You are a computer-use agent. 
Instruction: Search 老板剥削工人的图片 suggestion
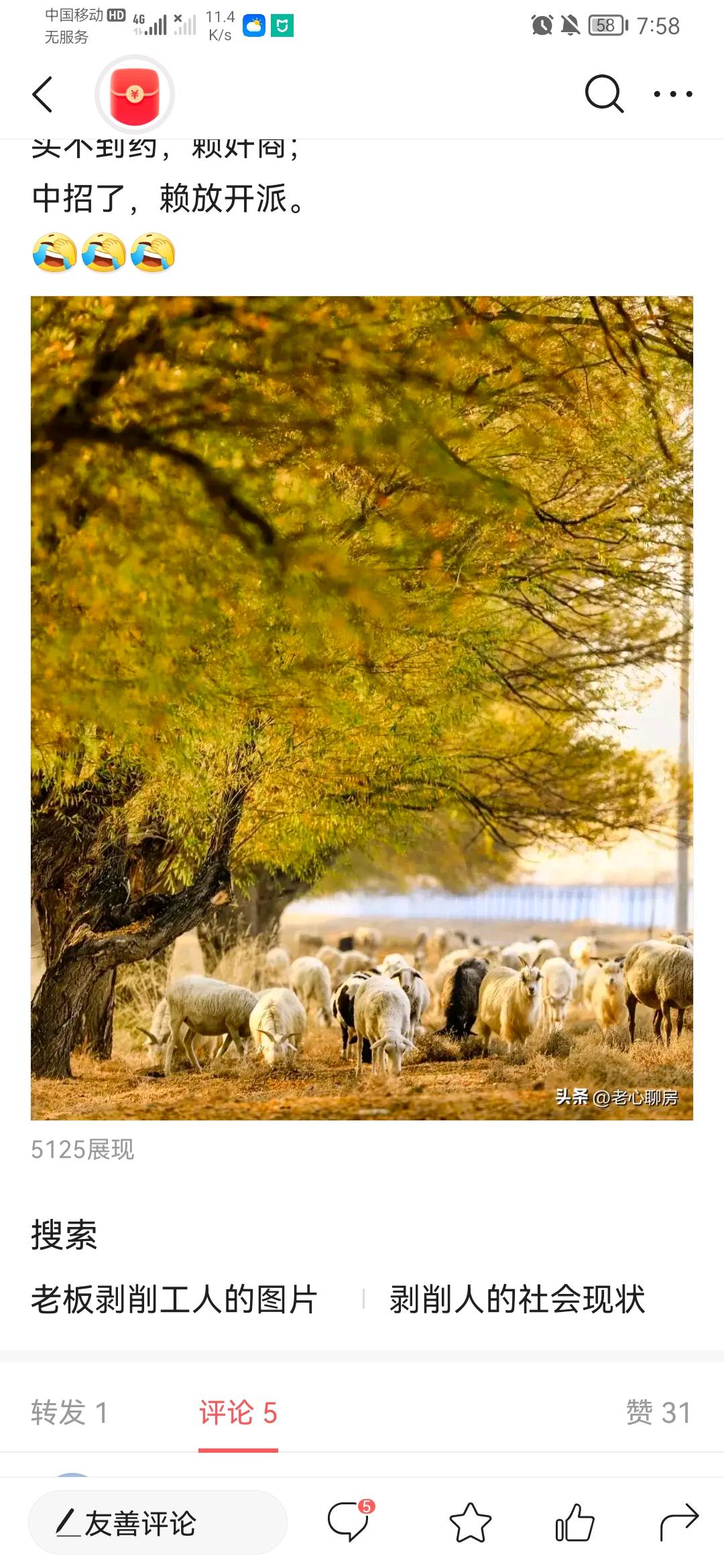[x=174, y=1299]
